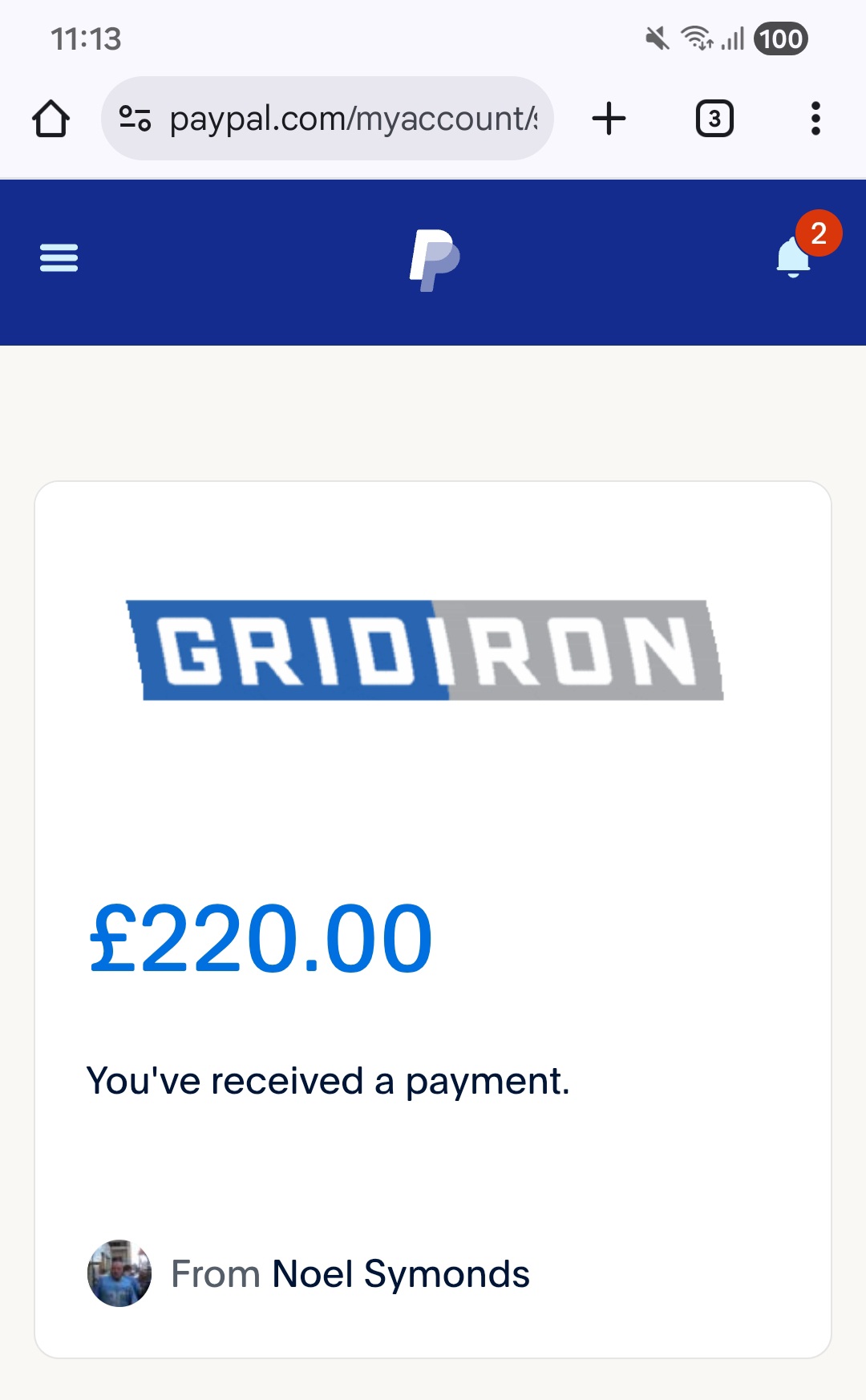
Task: Open a new browser tab
Action: pos(609,119)
